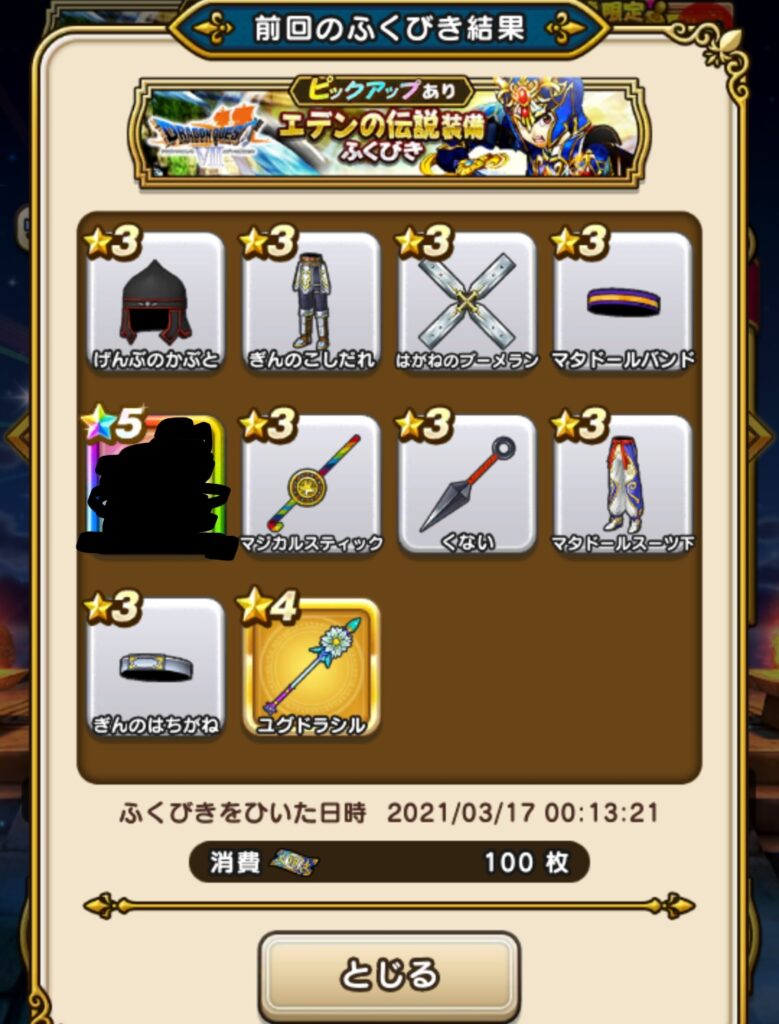View the ぎんのこしだれ item details
The width and height of the screenshot is (779, 1024).
311,304
